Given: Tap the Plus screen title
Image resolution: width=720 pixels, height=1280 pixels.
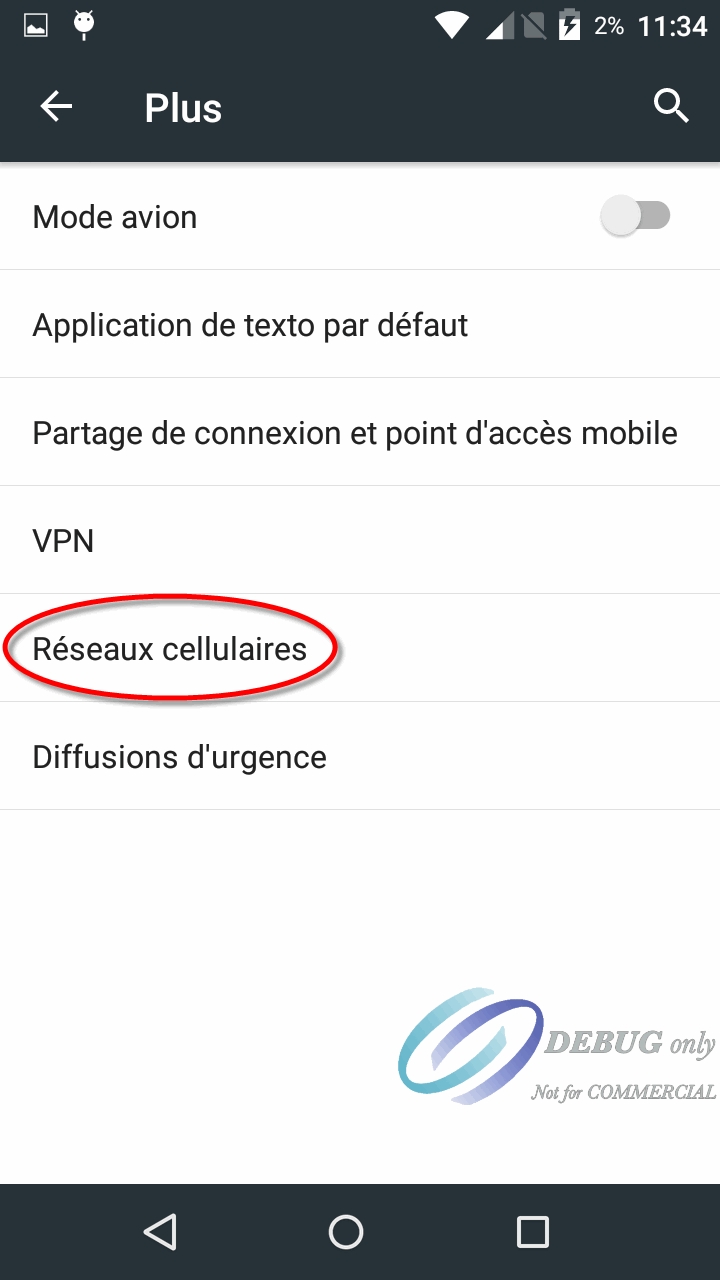Looking at the screenshot, I should pyautogui.click(x=183, y=108).
